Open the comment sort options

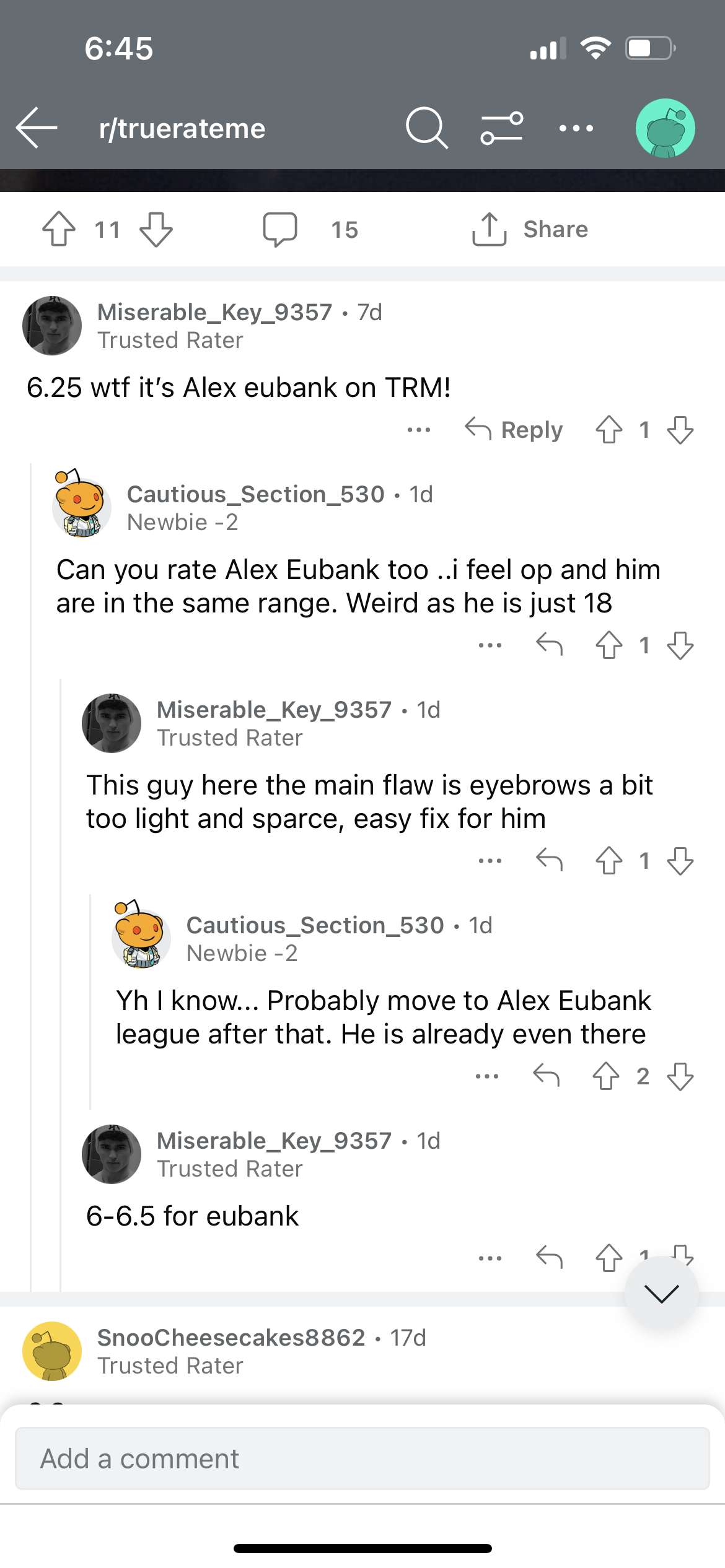[x=501, y=128]
